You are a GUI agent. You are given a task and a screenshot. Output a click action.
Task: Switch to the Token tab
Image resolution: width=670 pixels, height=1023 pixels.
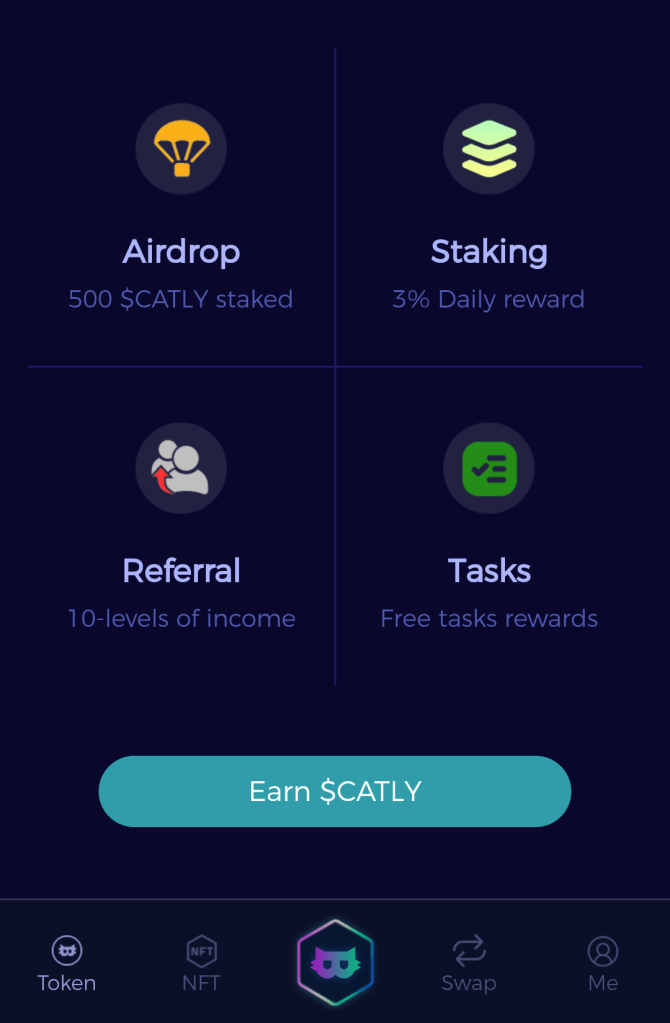(67, 964)
